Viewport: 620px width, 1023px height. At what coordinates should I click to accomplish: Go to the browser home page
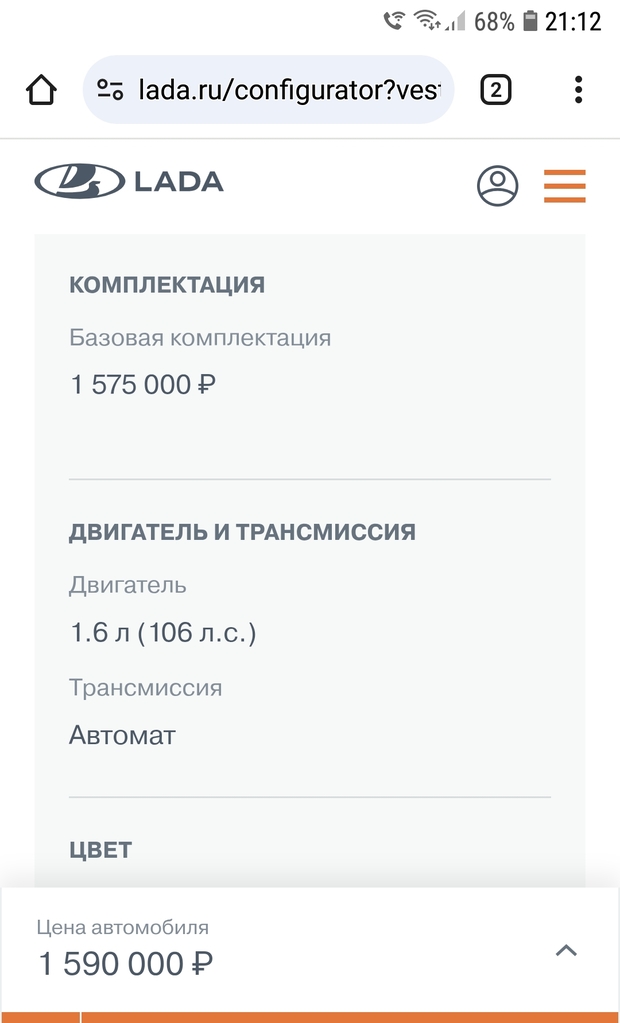point(41,90)
